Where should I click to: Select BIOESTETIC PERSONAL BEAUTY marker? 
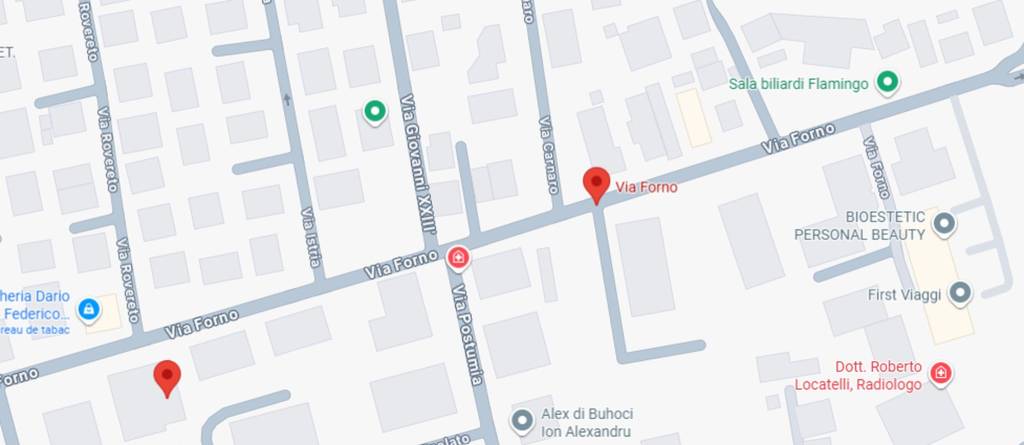[943, 225]
